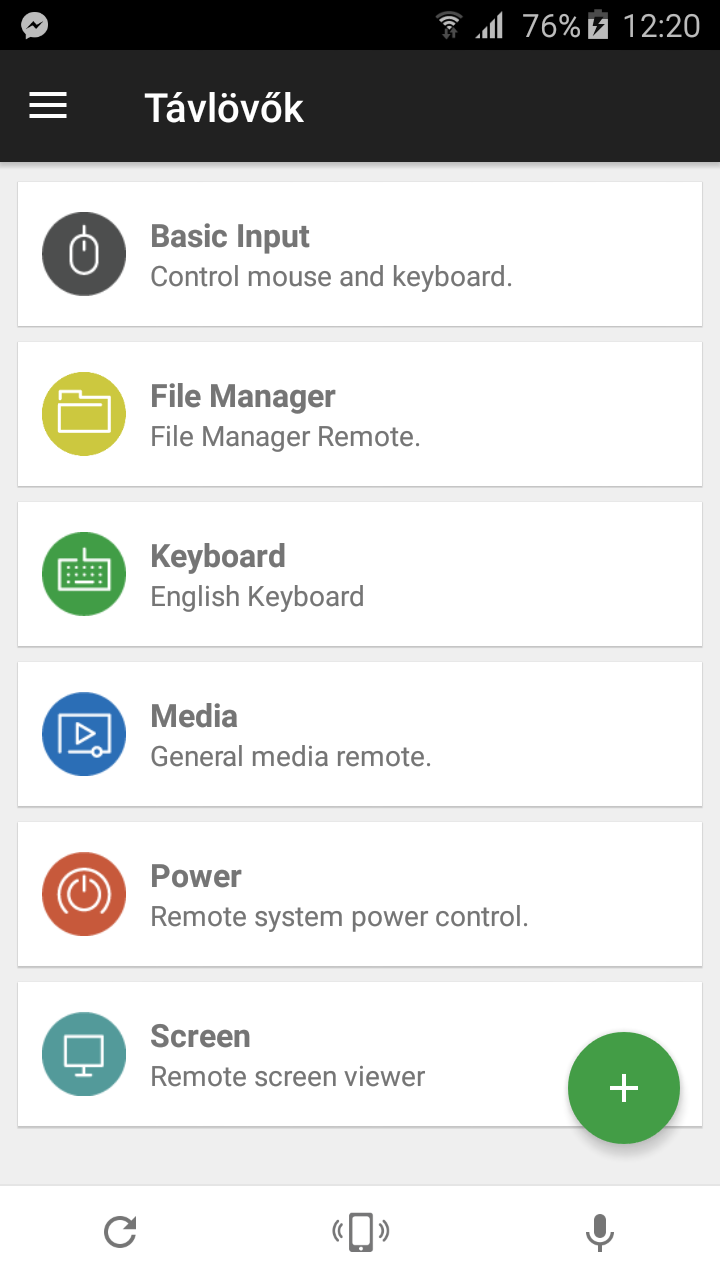Launch the Screen remote viewer
720x1280 pixels.
300,1054
